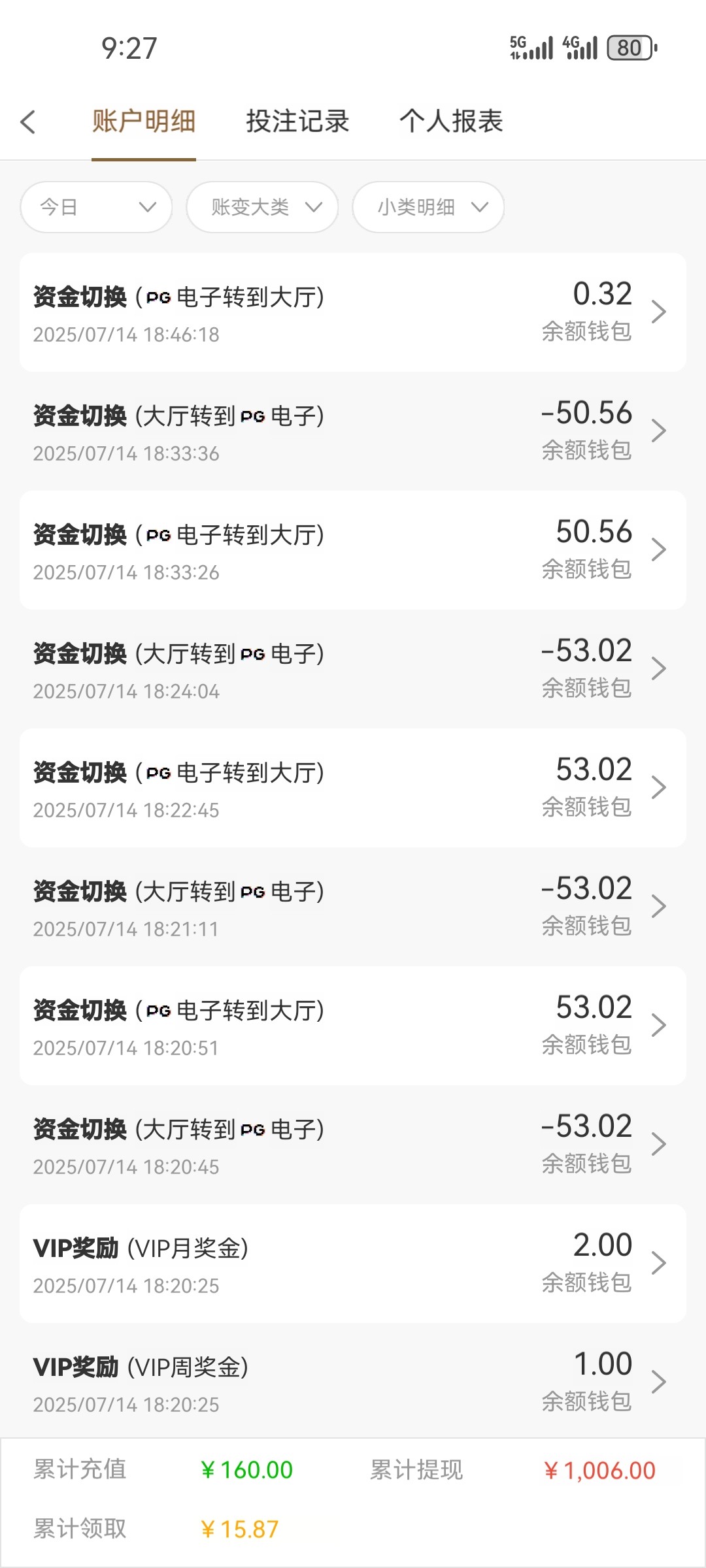Switch to the 个人报表 tab
The width and height of the screenshot is (706, 1568).
click(451, 122)
